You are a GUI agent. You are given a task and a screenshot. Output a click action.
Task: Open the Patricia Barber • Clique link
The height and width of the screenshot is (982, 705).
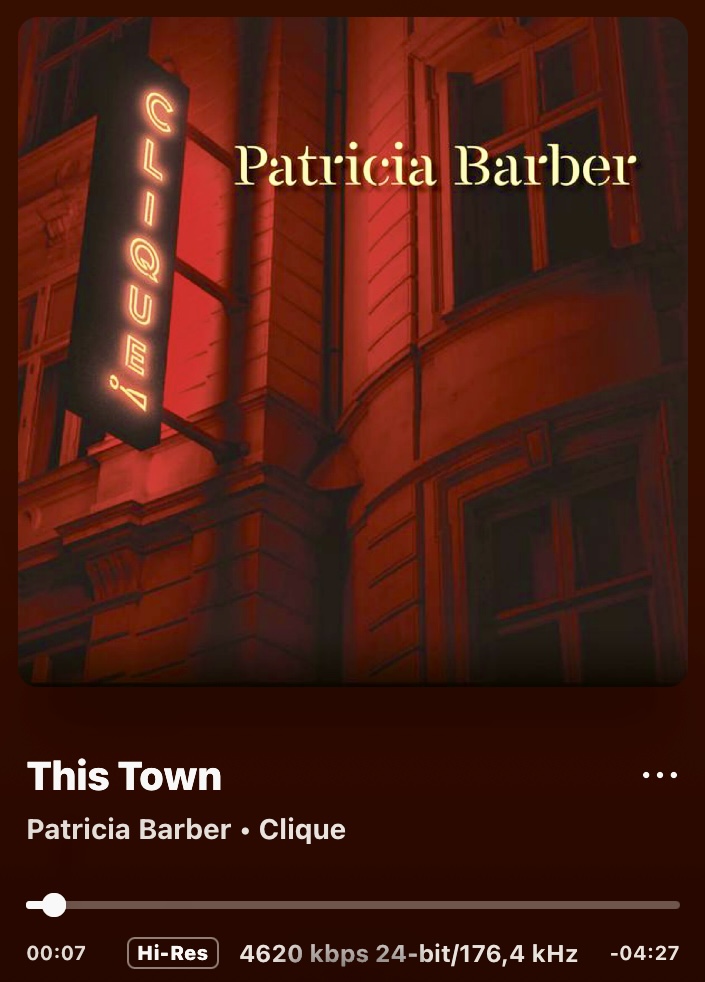pos(186,829)
